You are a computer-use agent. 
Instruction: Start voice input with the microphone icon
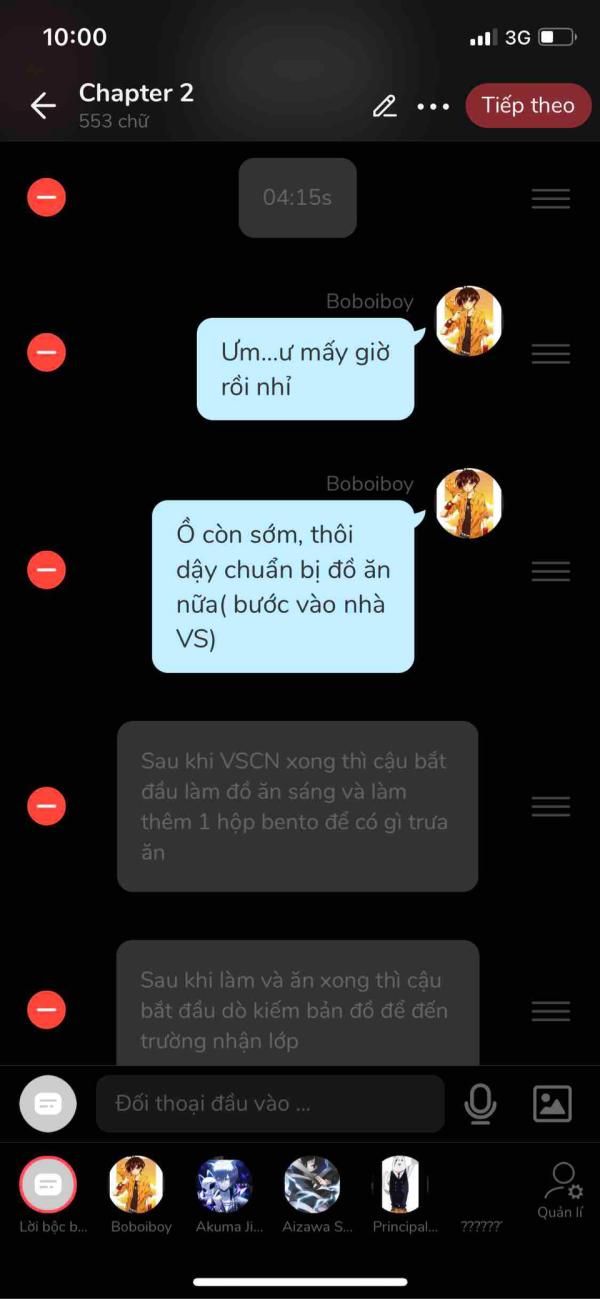[481, 1104]
